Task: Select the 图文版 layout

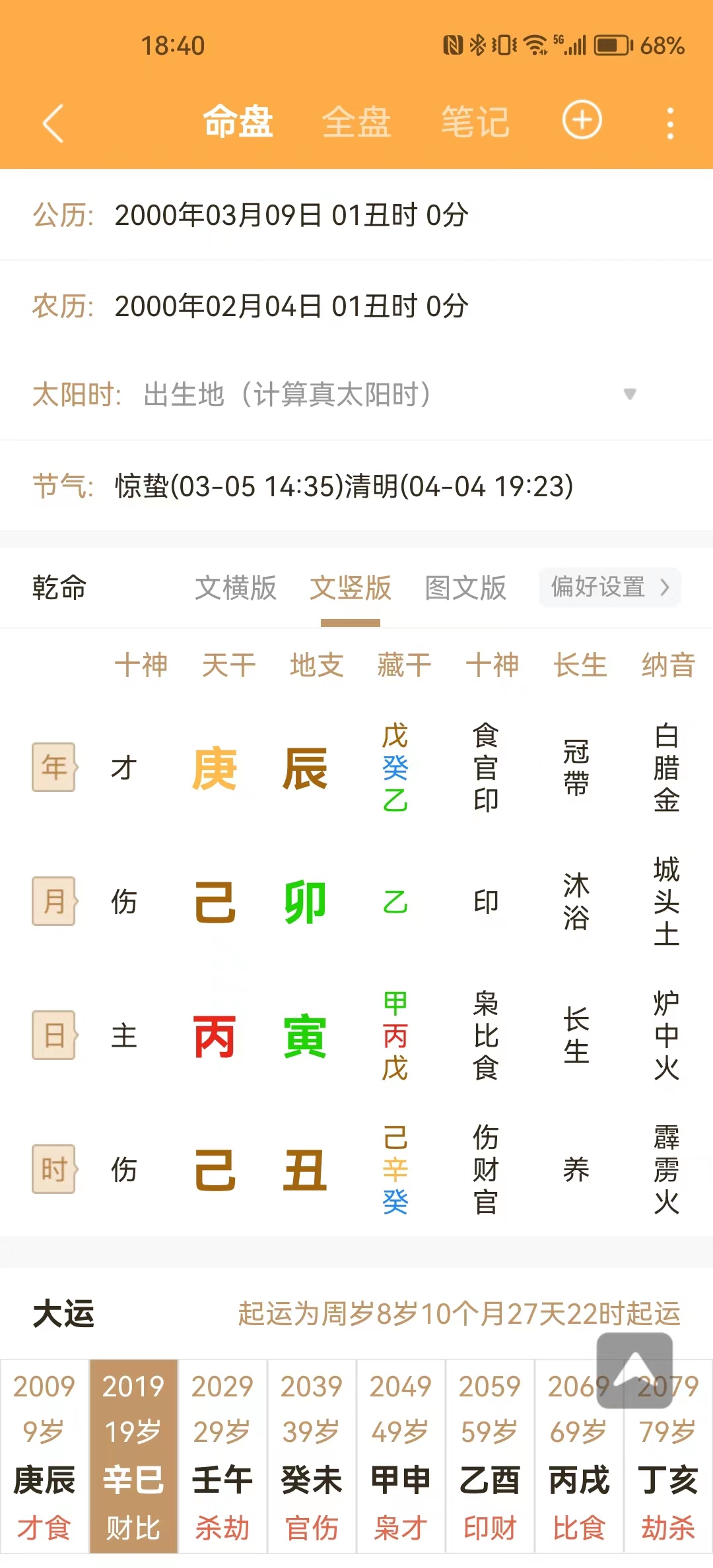Action: pyautogui.click(x=465, y=587)
